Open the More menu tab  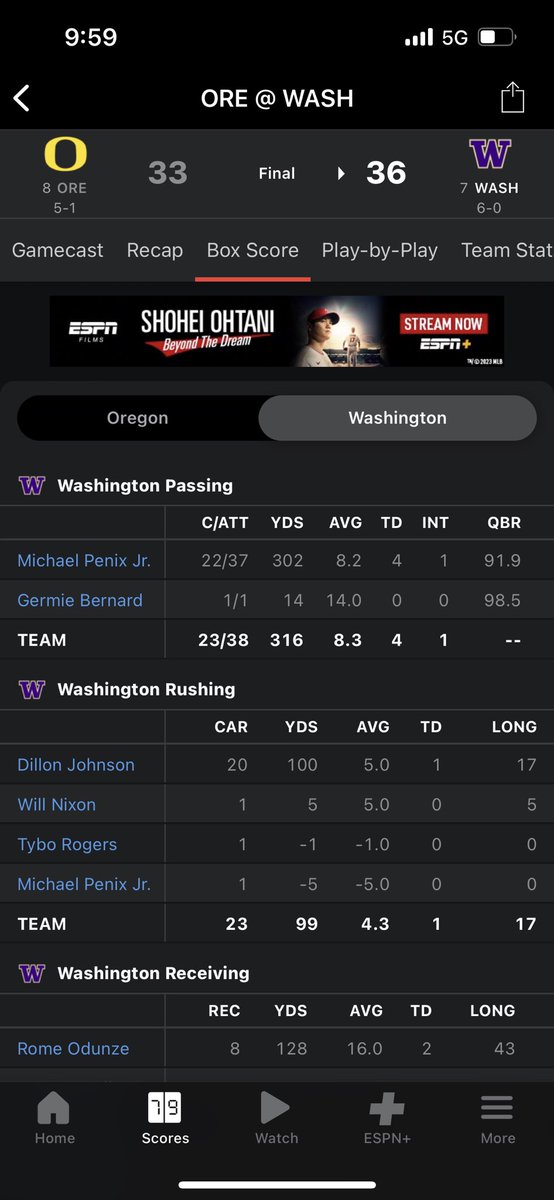[497, 1117]
